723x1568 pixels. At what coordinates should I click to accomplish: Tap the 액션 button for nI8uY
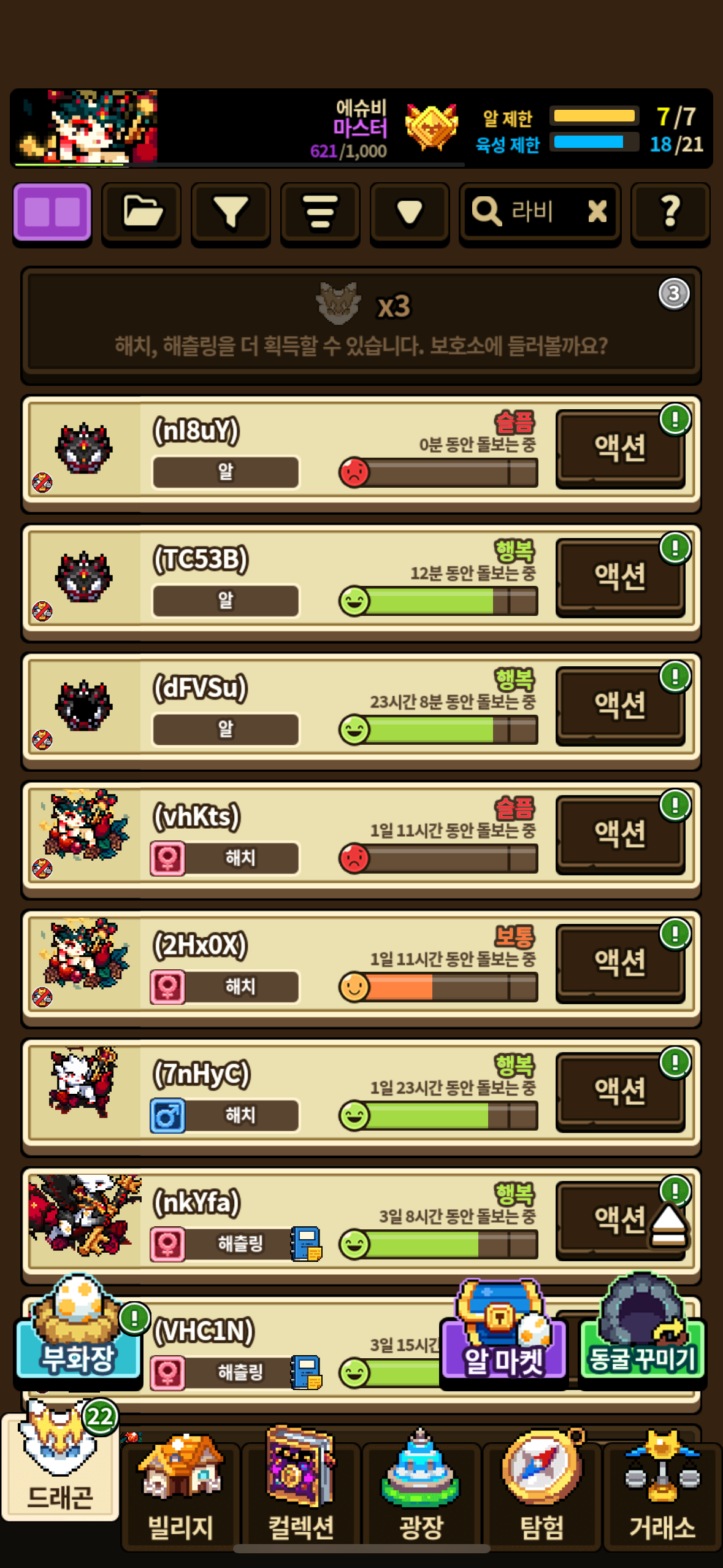620,449
